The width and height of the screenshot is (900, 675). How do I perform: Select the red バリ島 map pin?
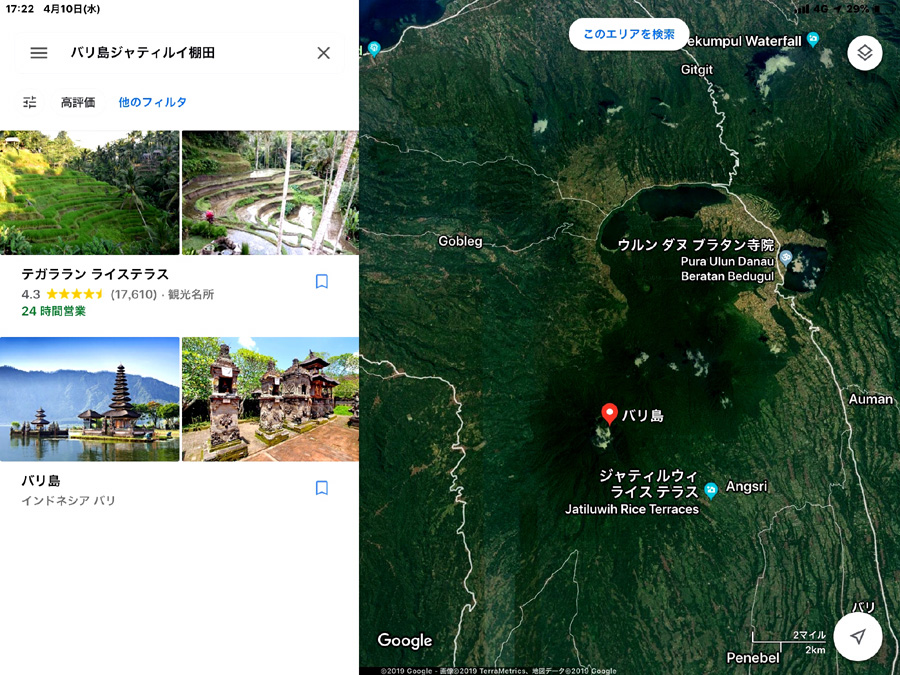(x=609, y=413)
